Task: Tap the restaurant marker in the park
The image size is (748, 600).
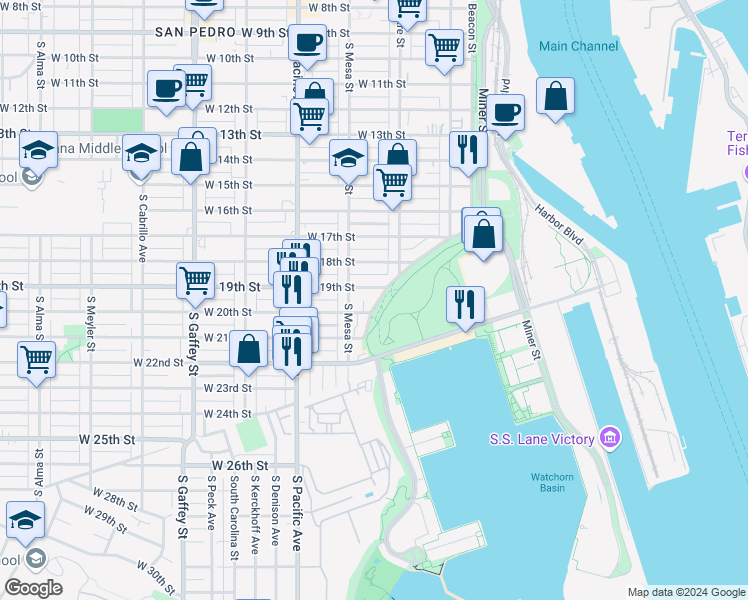Action: (465, 304)
